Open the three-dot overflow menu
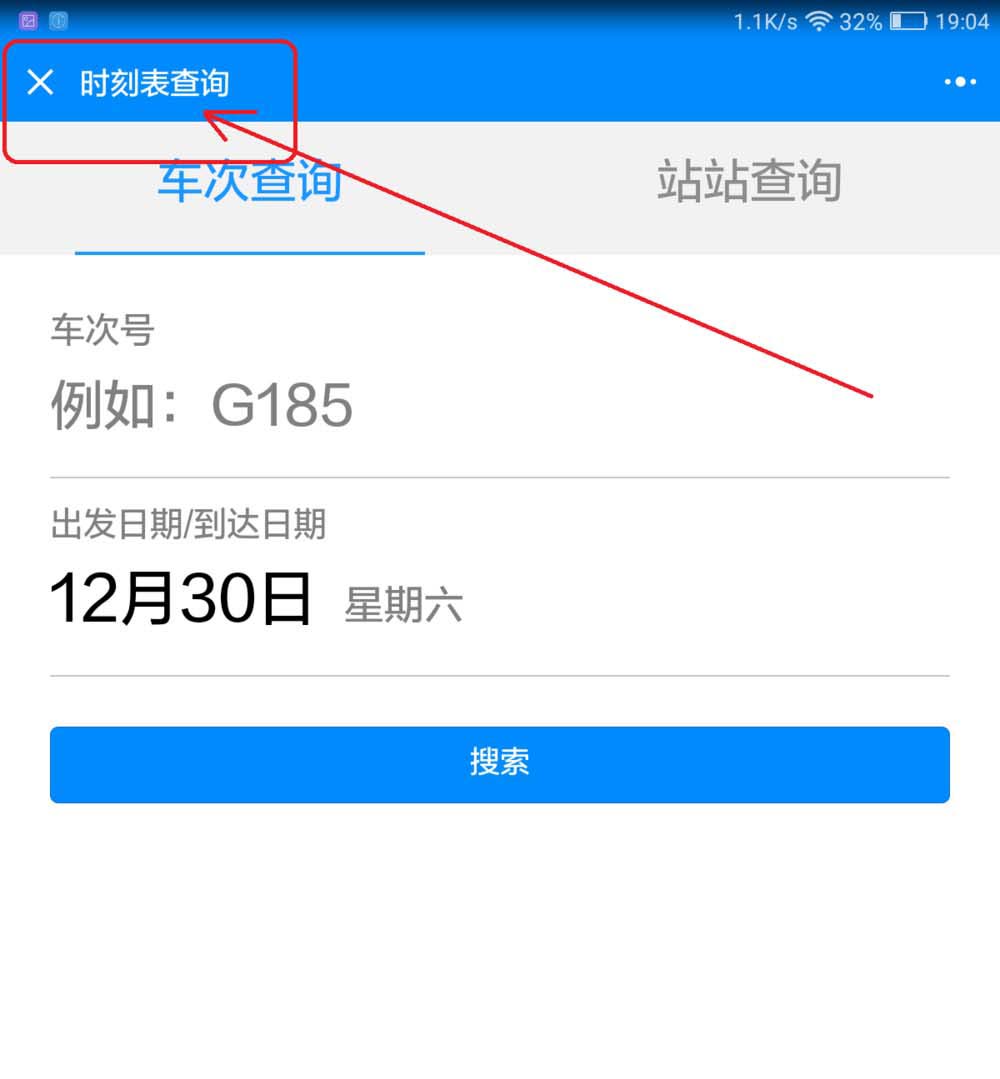 960,82
